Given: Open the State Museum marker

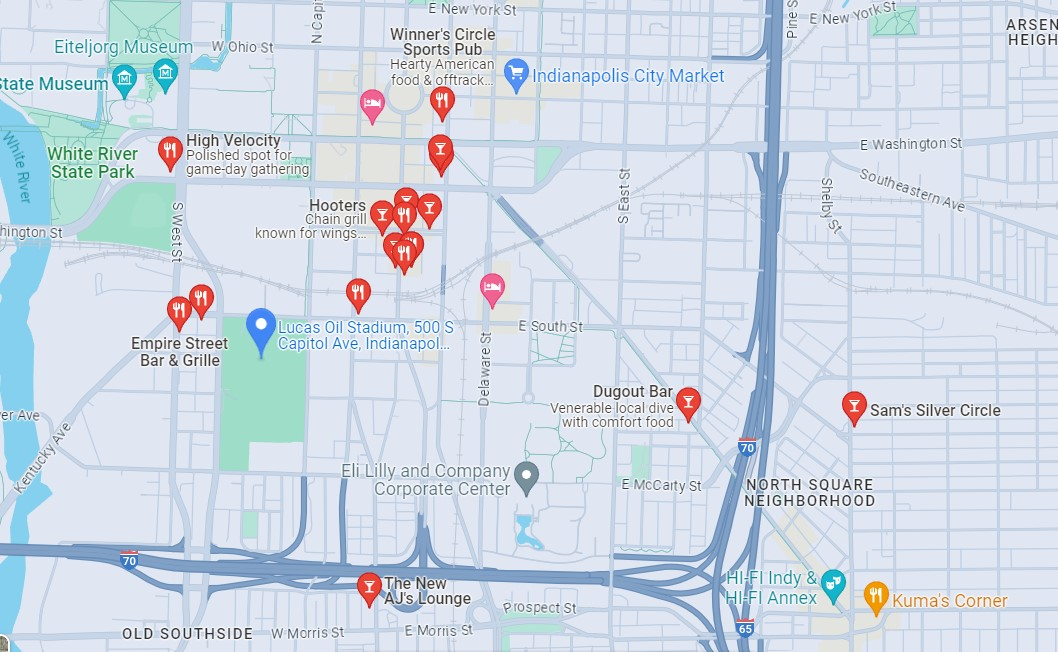Looking at the screenshot, I should [x=125, y=79].
